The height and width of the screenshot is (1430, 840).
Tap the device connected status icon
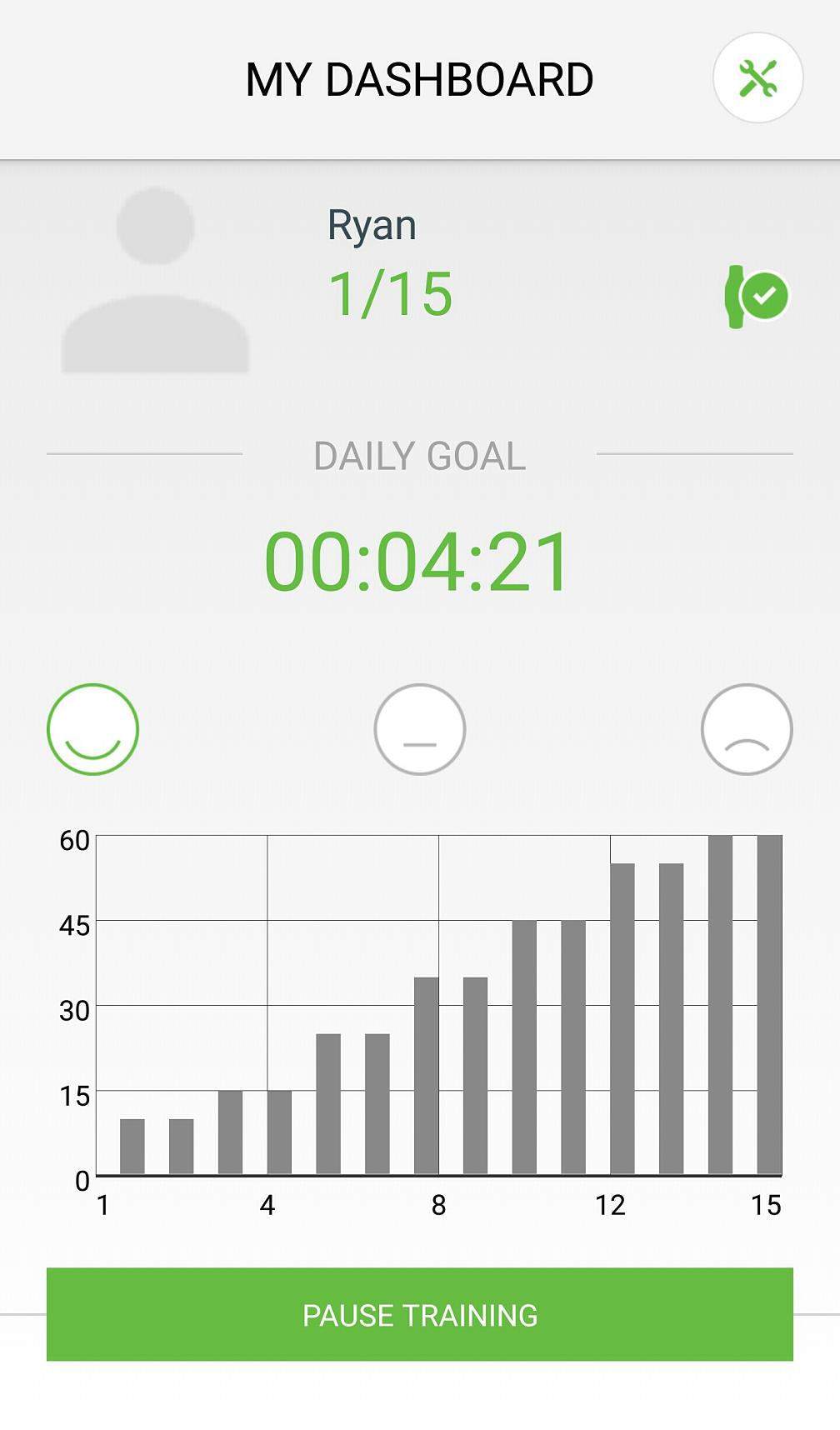(x=757, y=297)
